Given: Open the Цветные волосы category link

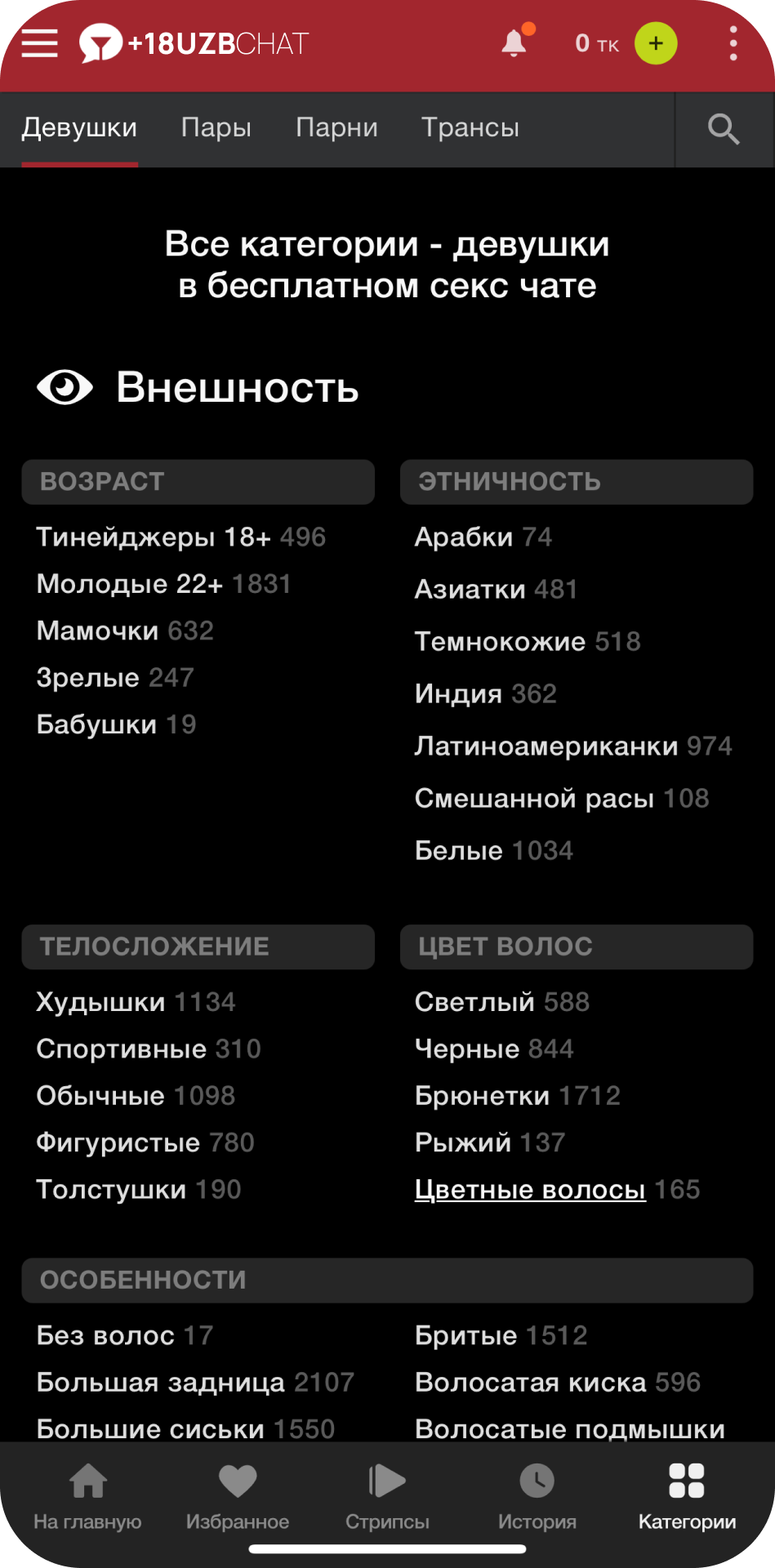Looking at the screenshot, I should pyautogui.click(x=530, y=1189).
